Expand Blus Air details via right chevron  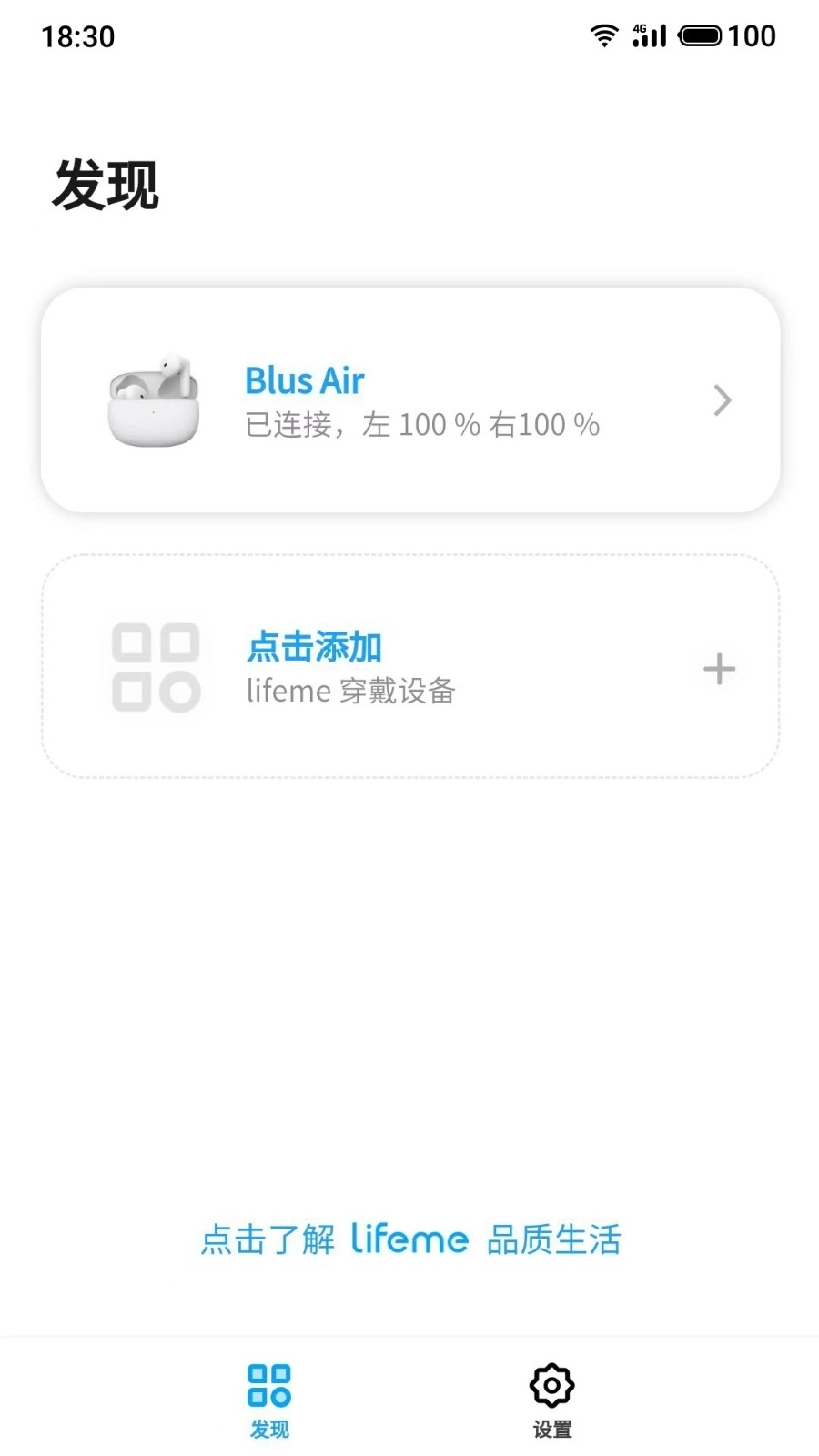pyautogui.click(x=722, y=400)
